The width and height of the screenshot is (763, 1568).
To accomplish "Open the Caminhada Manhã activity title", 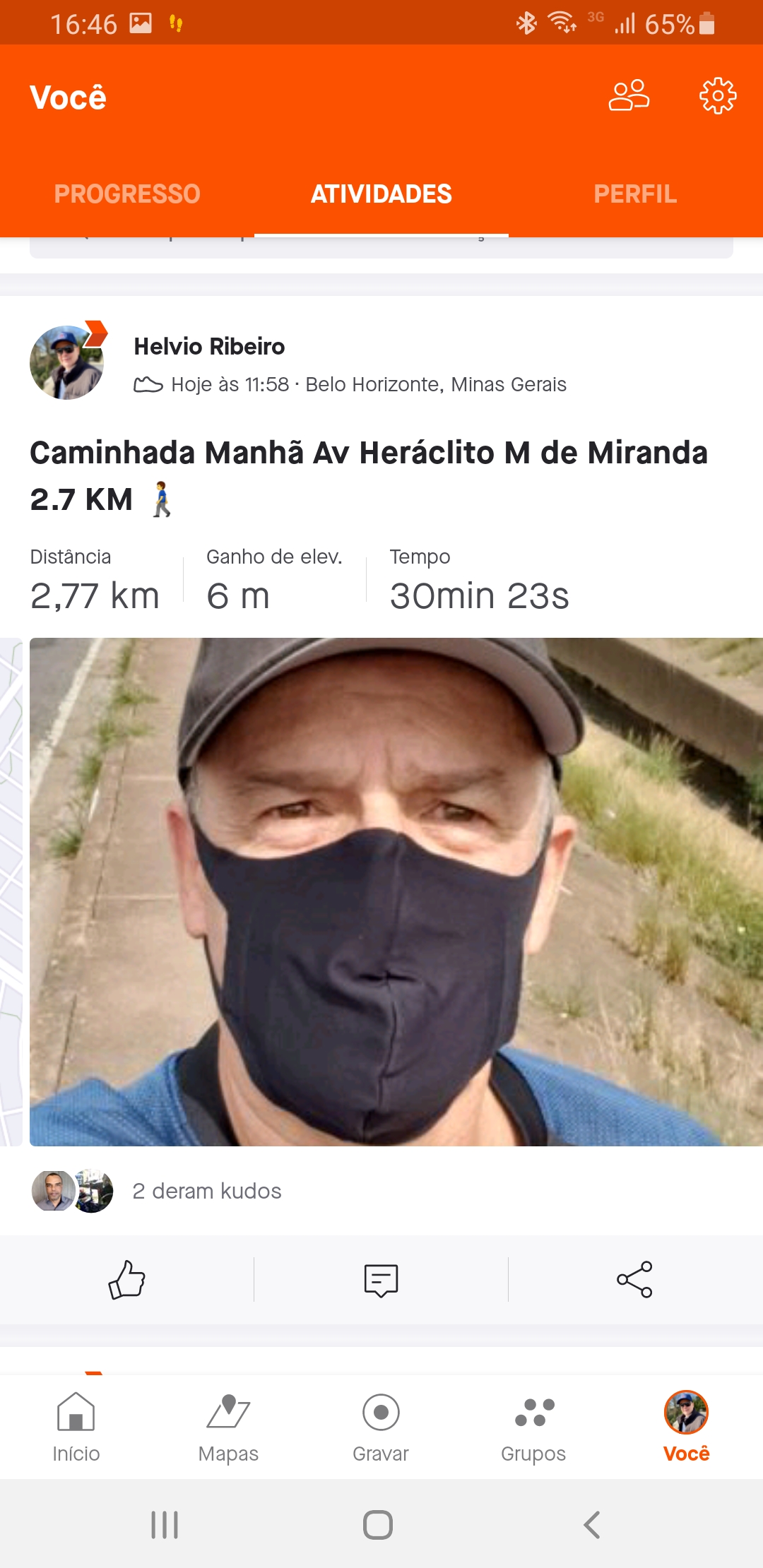I will 369,475.
